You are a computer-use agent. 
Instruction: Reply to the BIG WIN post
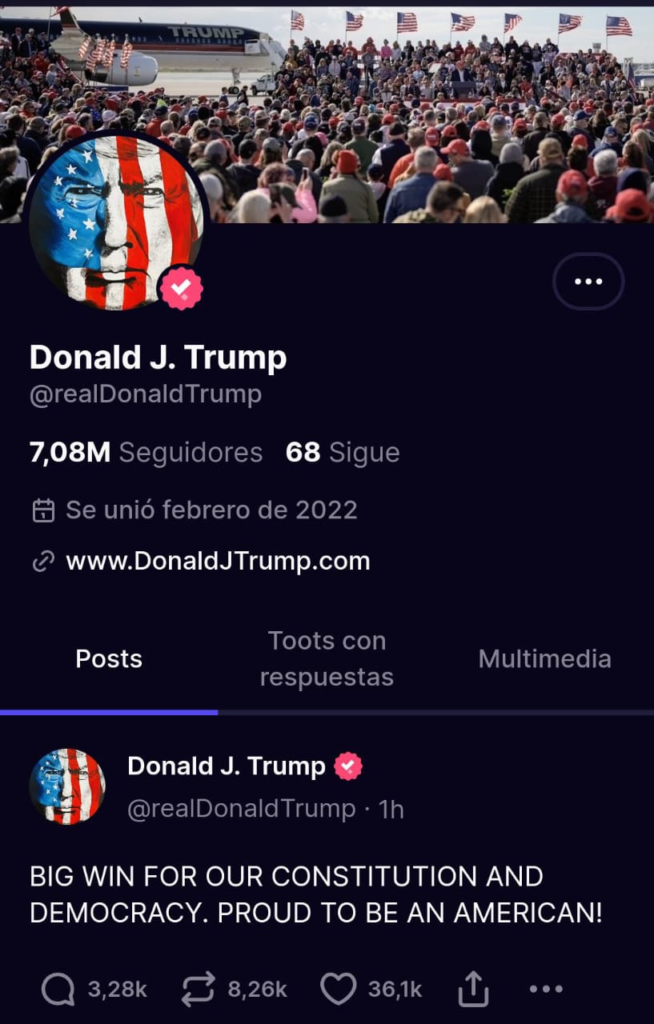click(59, 990)
